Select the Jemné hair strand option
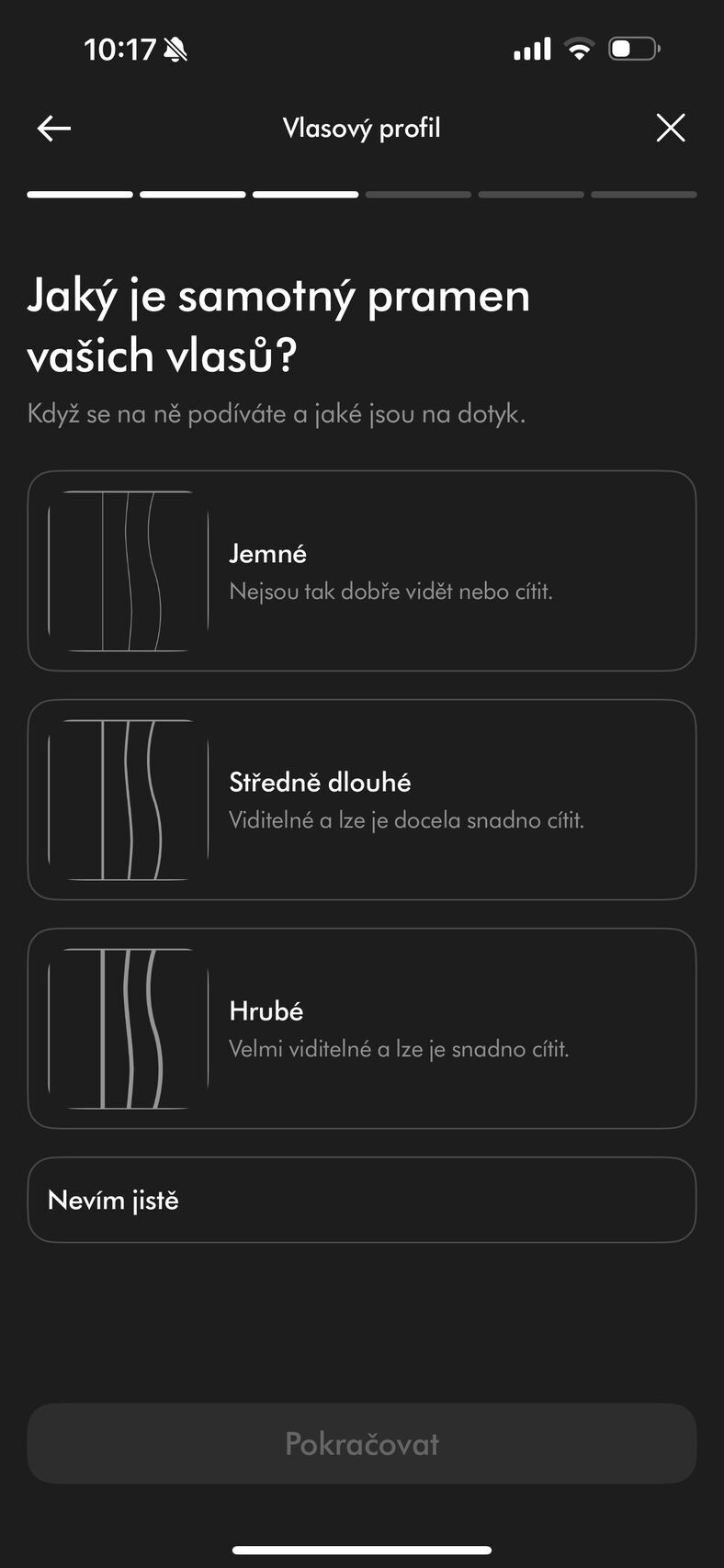Screen dimensions: 724x1568 362,571
